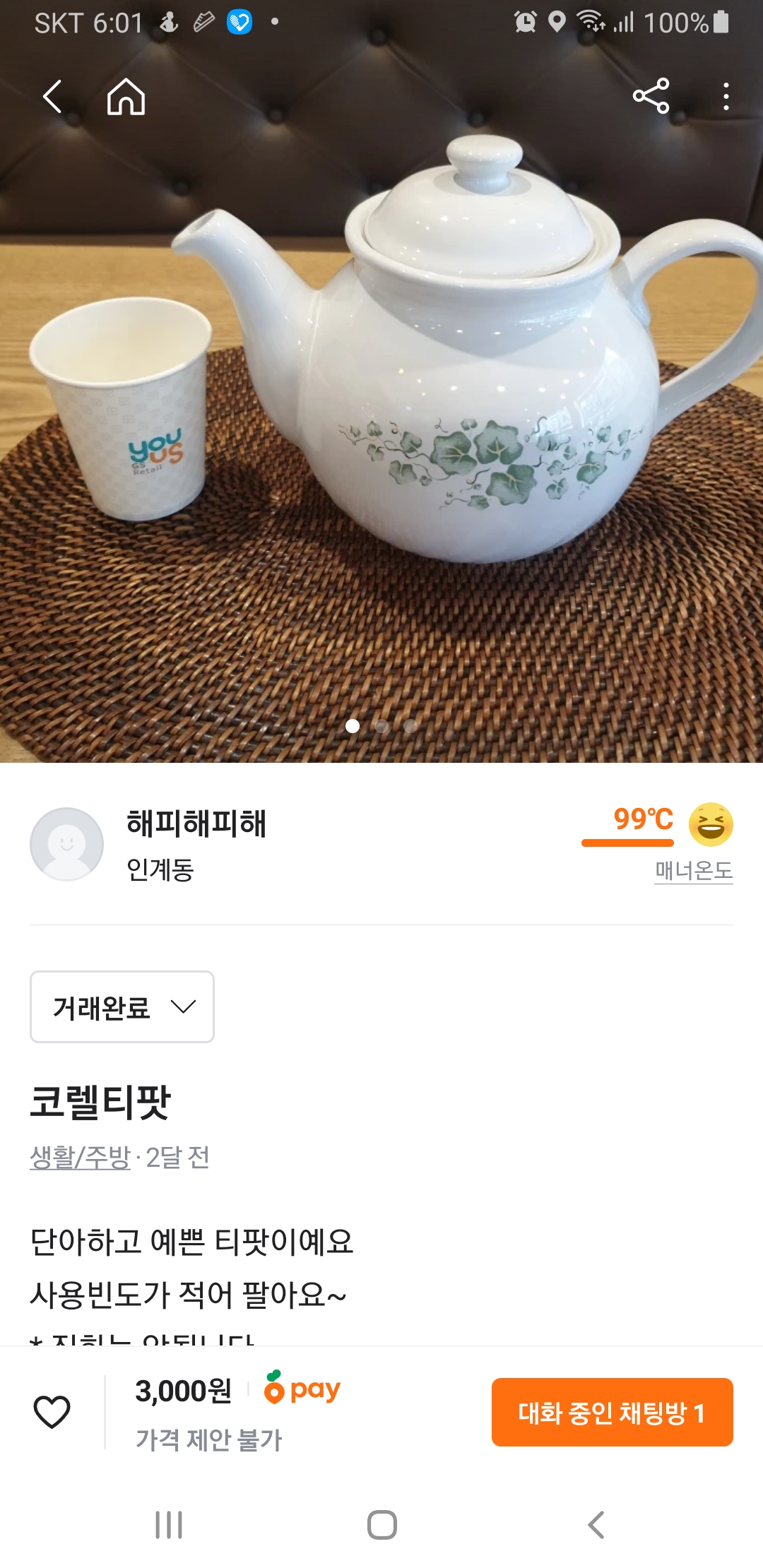The width and height of the screenshot is (763, 1568).
Task: Open the three-dot overflow menu
Action: point(726,97)
